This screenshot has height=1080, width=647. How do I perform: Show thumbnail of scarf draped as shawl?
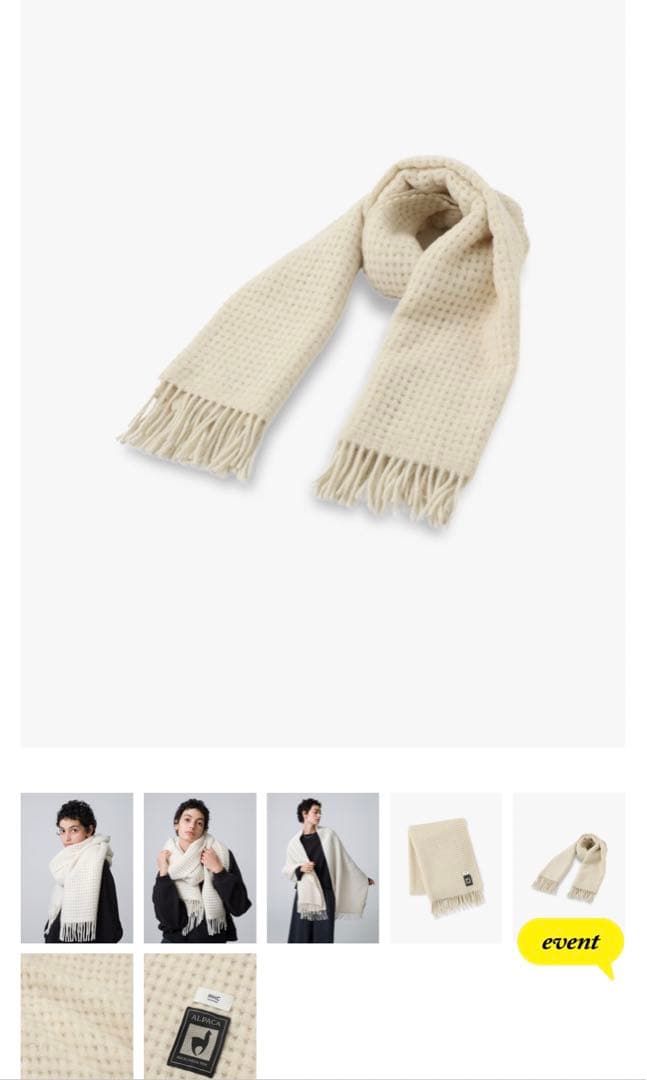[322, 867]
